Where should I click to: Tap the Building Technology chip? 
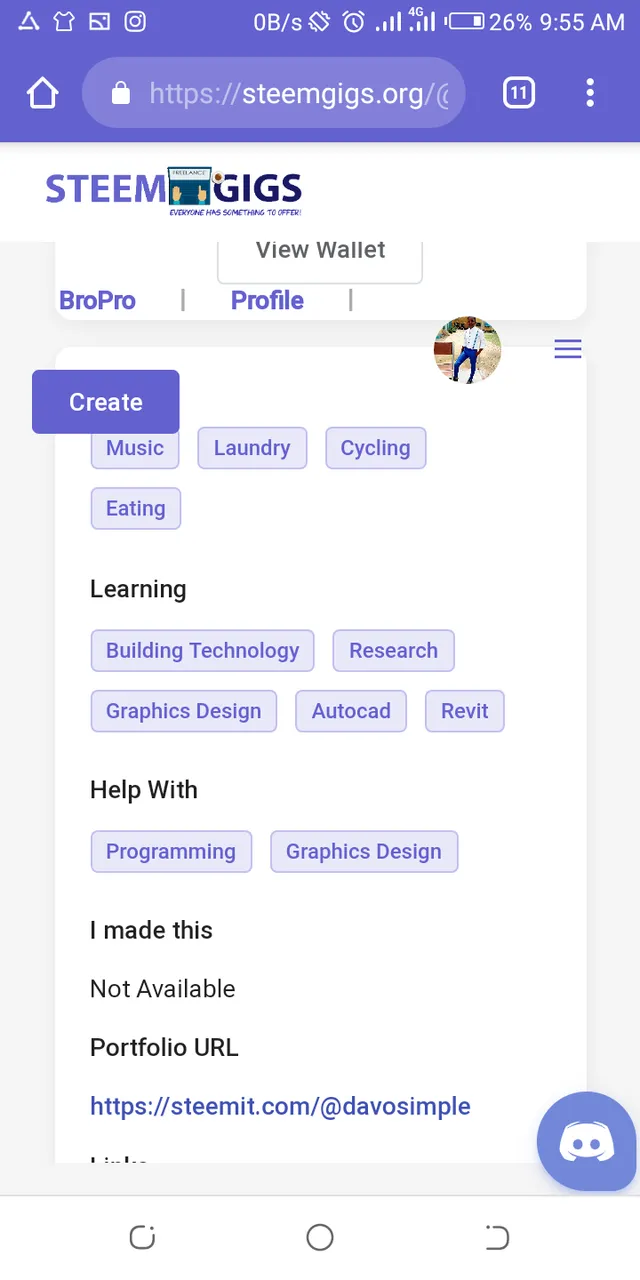tap(202, 651)
